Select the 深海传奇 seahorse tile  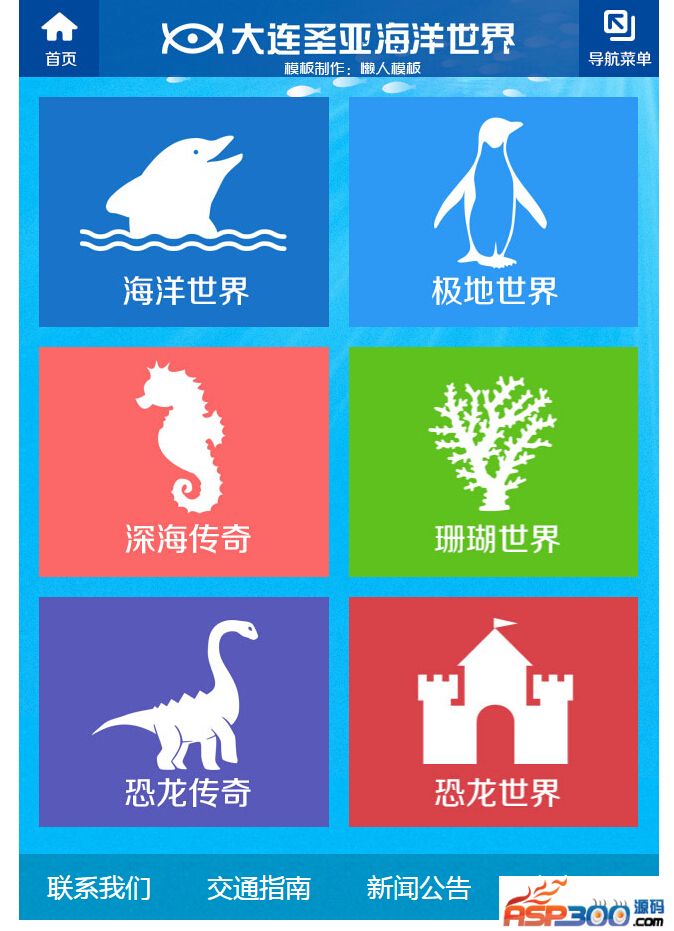click(184, 462)
